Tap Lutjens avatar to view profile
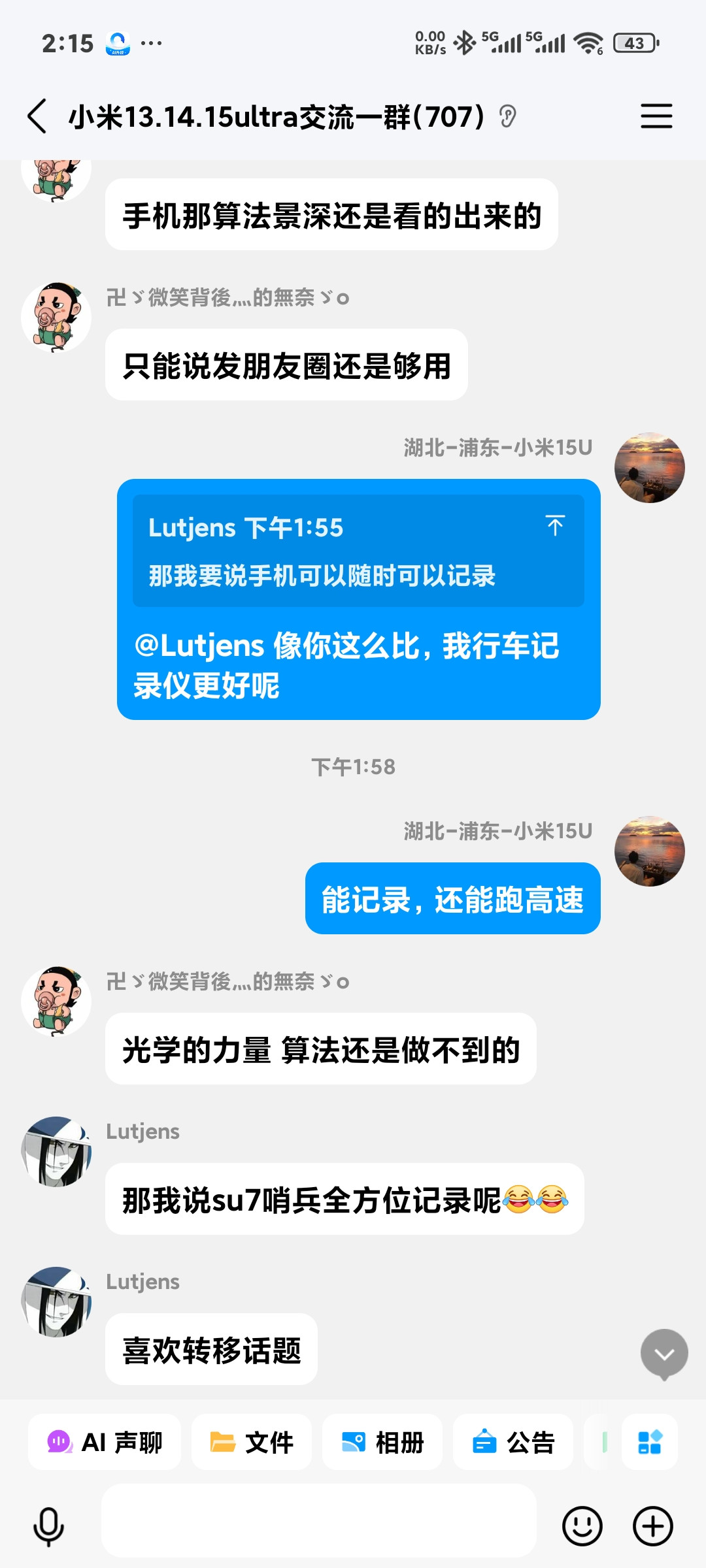This screenshot has height=1568, width=706. (57, 1151)
